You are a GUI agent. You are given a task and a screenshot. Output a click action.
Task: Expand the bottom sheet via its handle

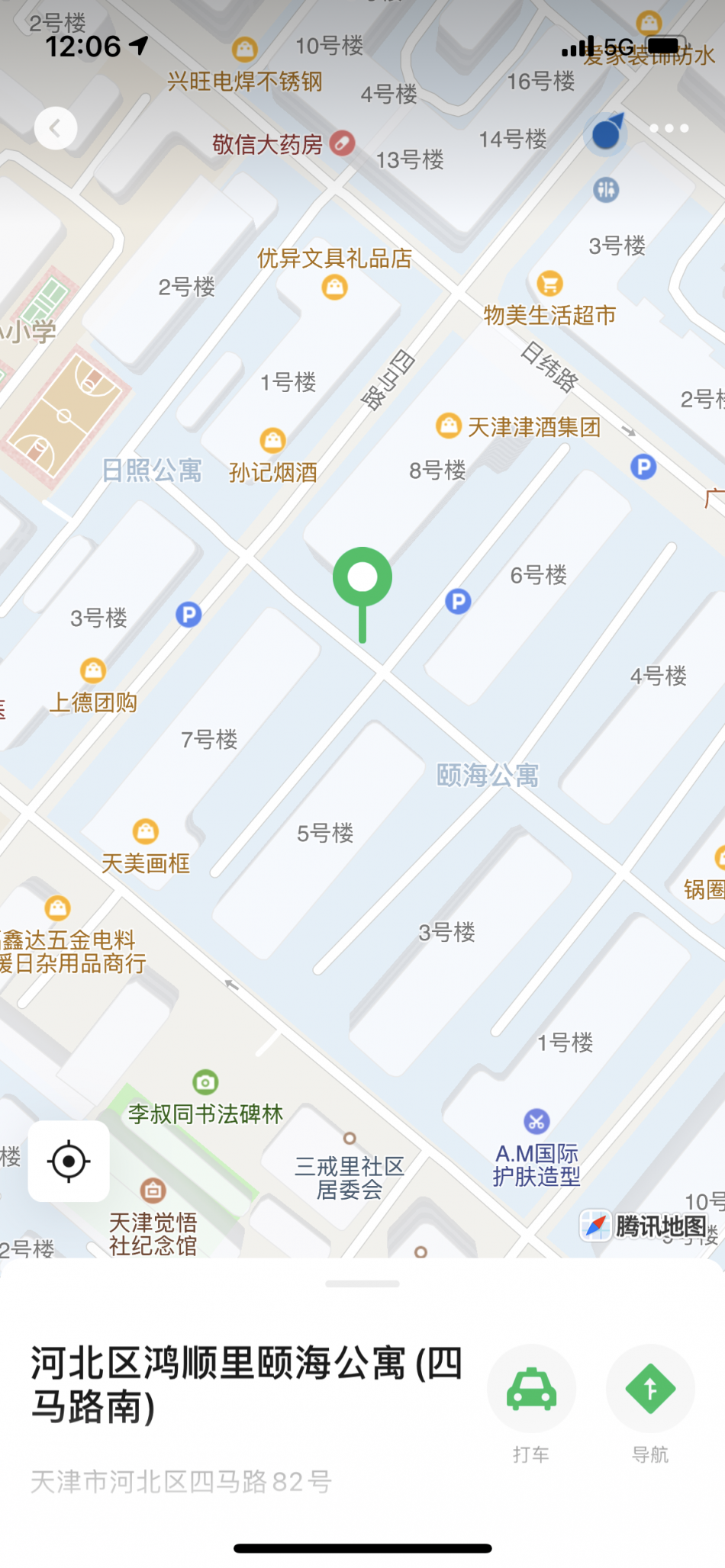362,1284
